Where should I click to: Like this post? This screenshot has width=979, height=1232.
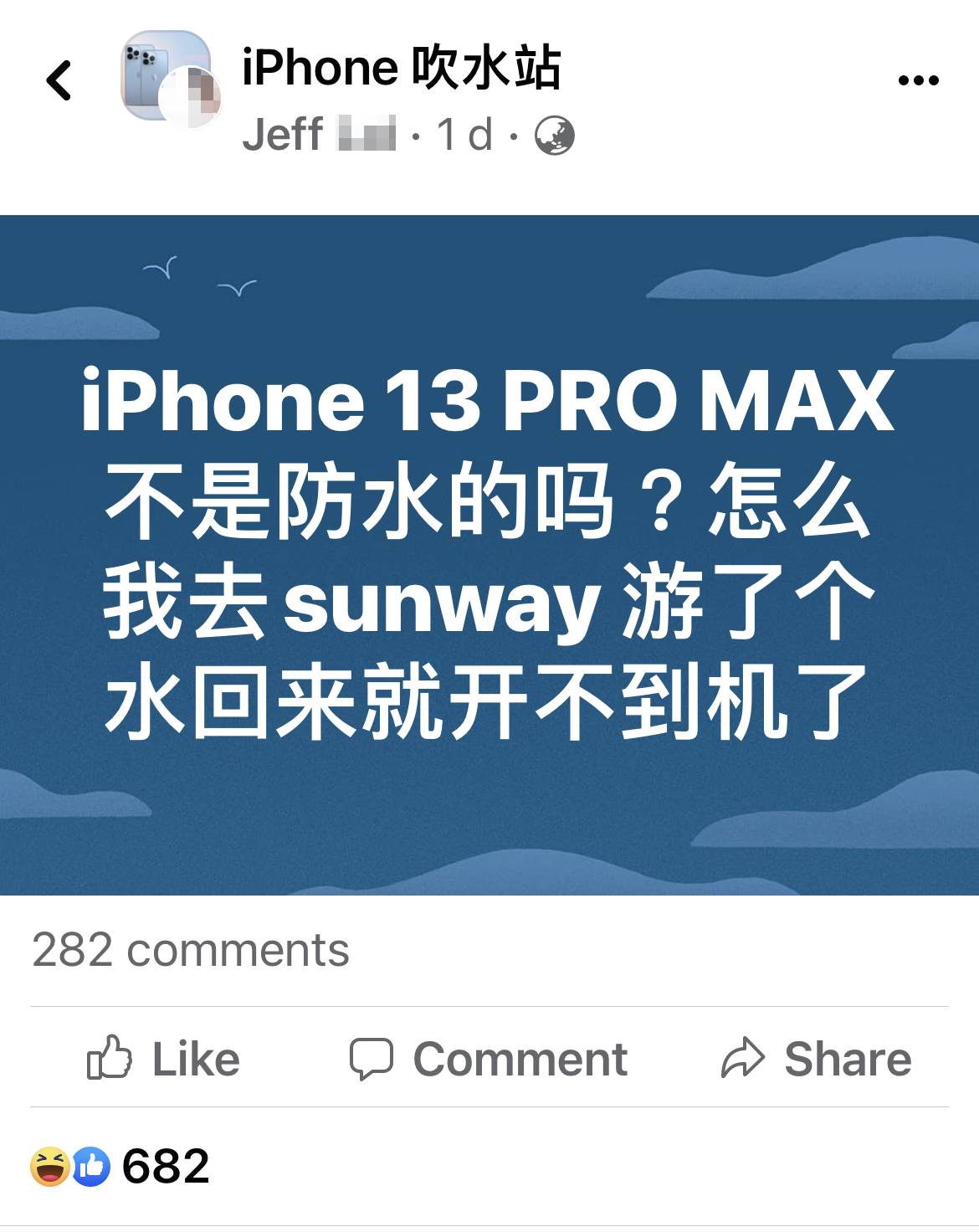pyautogui.click(x=164, y=1059)
